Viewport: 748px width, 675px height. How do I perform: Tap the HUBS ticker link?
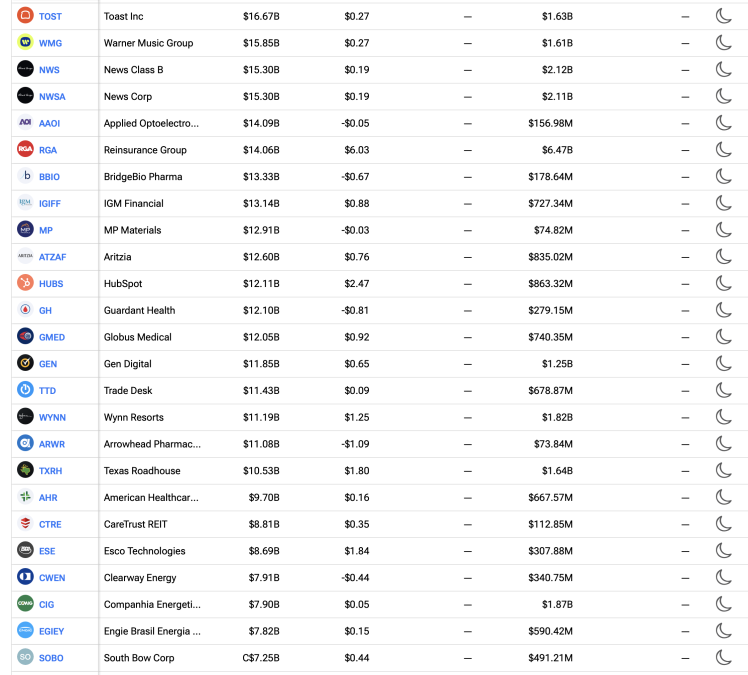pos(51,283)
